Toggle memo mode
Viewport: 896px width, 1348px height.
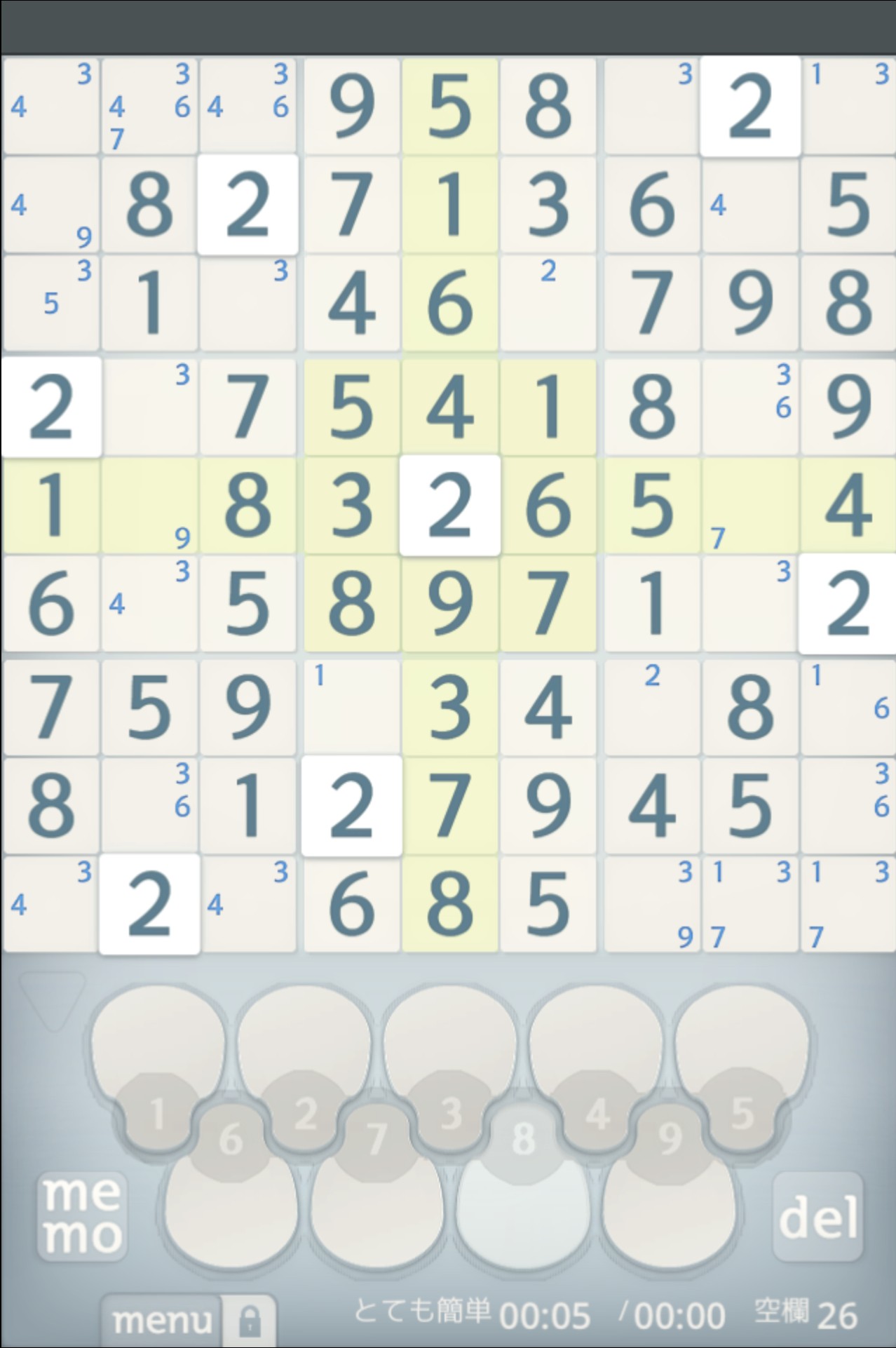coord(82,1215)
